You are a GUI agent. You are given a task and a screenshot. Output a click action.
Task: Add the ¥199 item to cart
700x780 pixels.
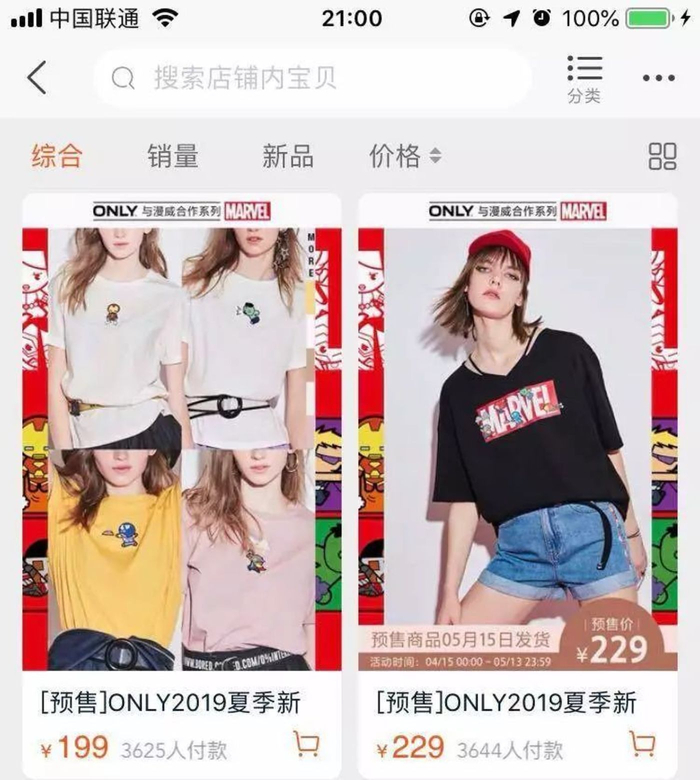pyautogui.click(x=306, y=743)
